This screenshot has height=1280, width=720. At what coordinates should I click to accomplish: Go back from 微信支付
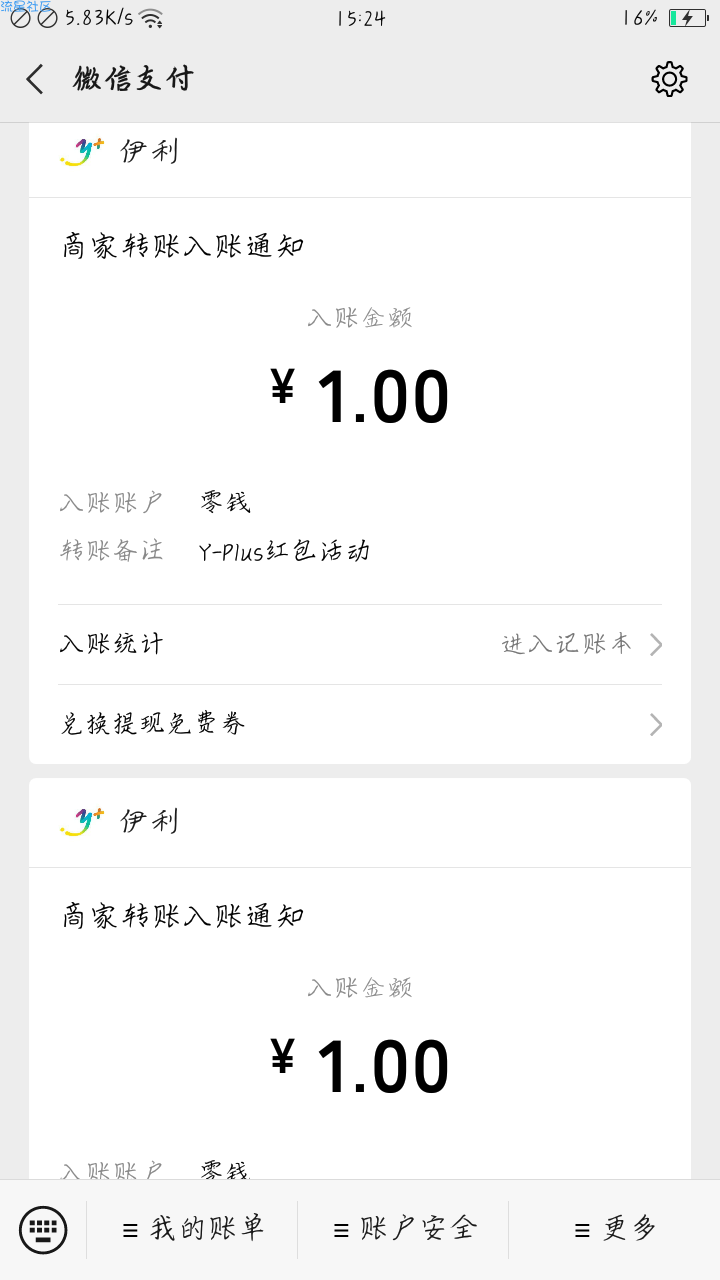35,79
